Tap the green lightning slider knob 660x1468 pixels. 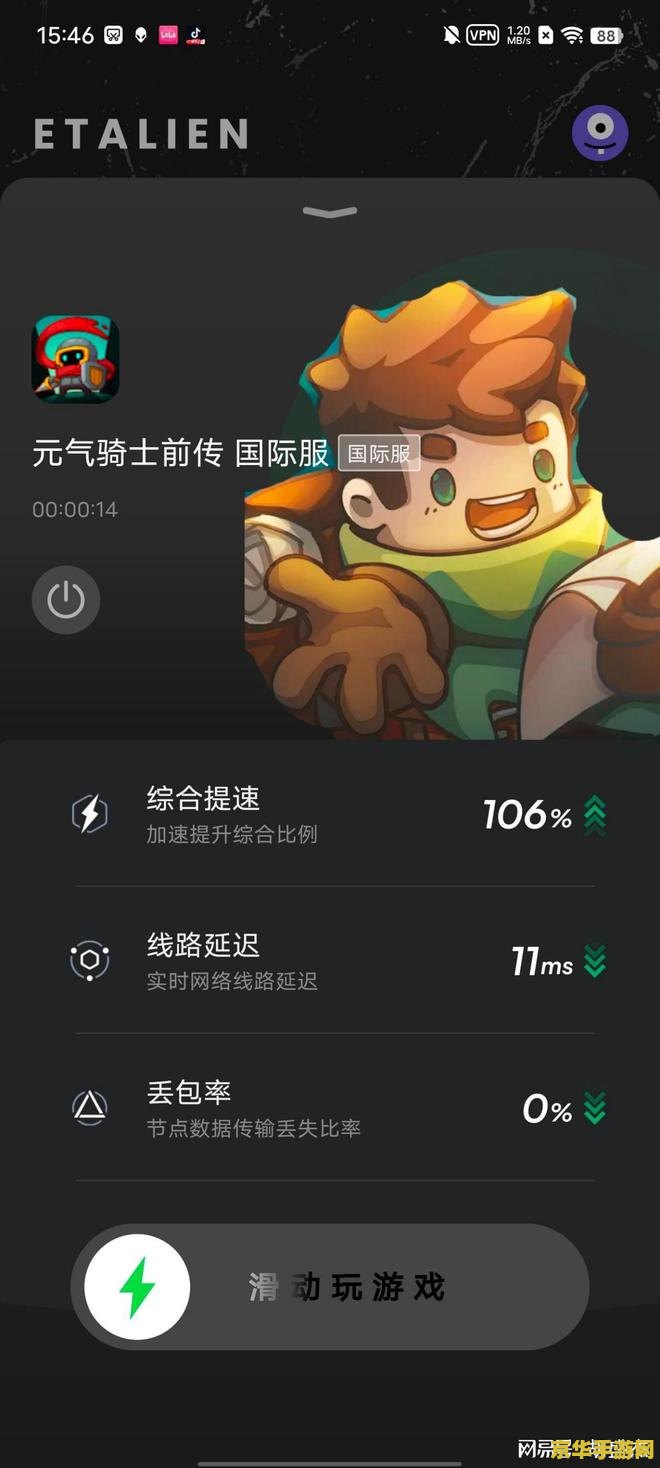(x=137, y=1286)
